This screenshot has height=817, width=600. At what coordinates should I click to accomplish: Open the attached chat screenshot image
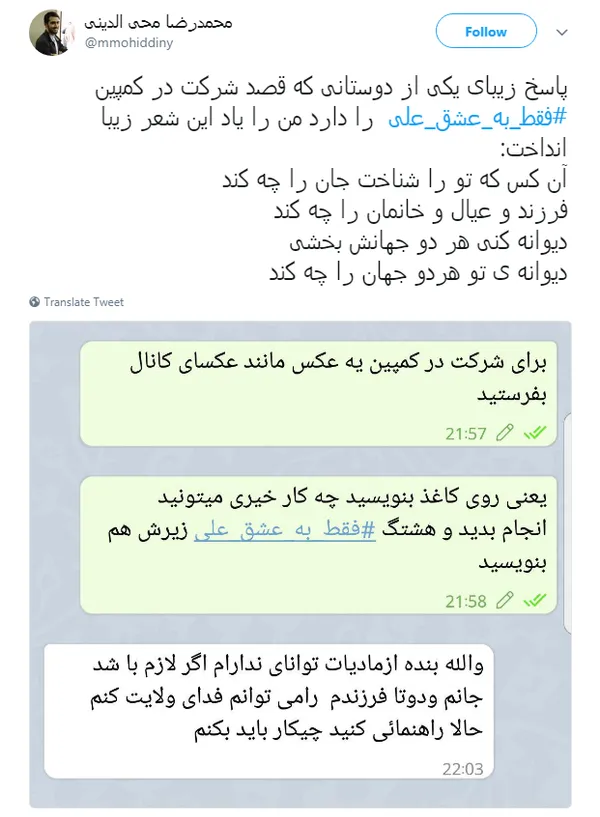[x=300, y=564]
